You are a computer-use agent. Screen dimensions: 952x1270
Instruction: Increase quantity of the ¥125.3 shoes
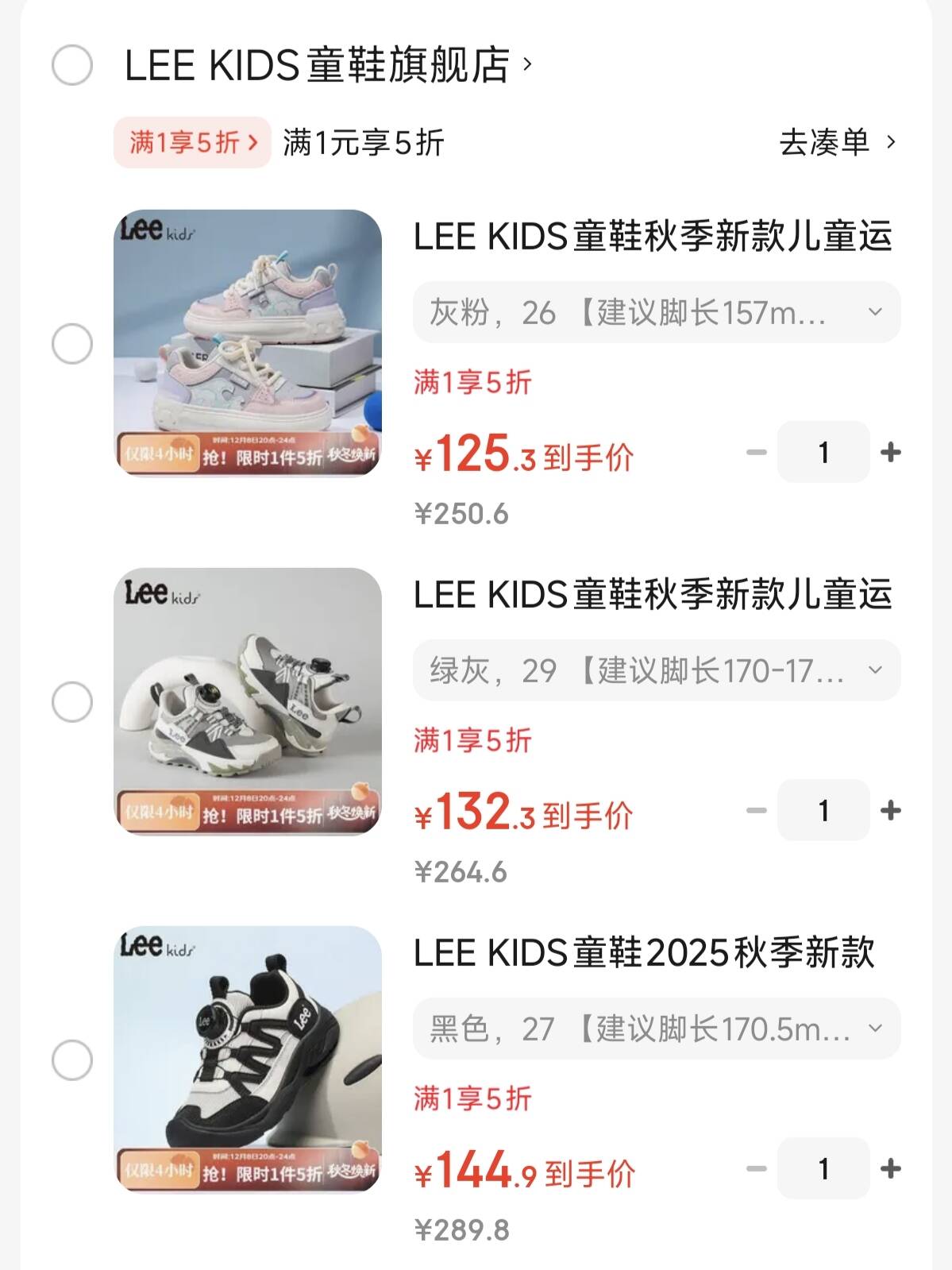click(891, 453)
